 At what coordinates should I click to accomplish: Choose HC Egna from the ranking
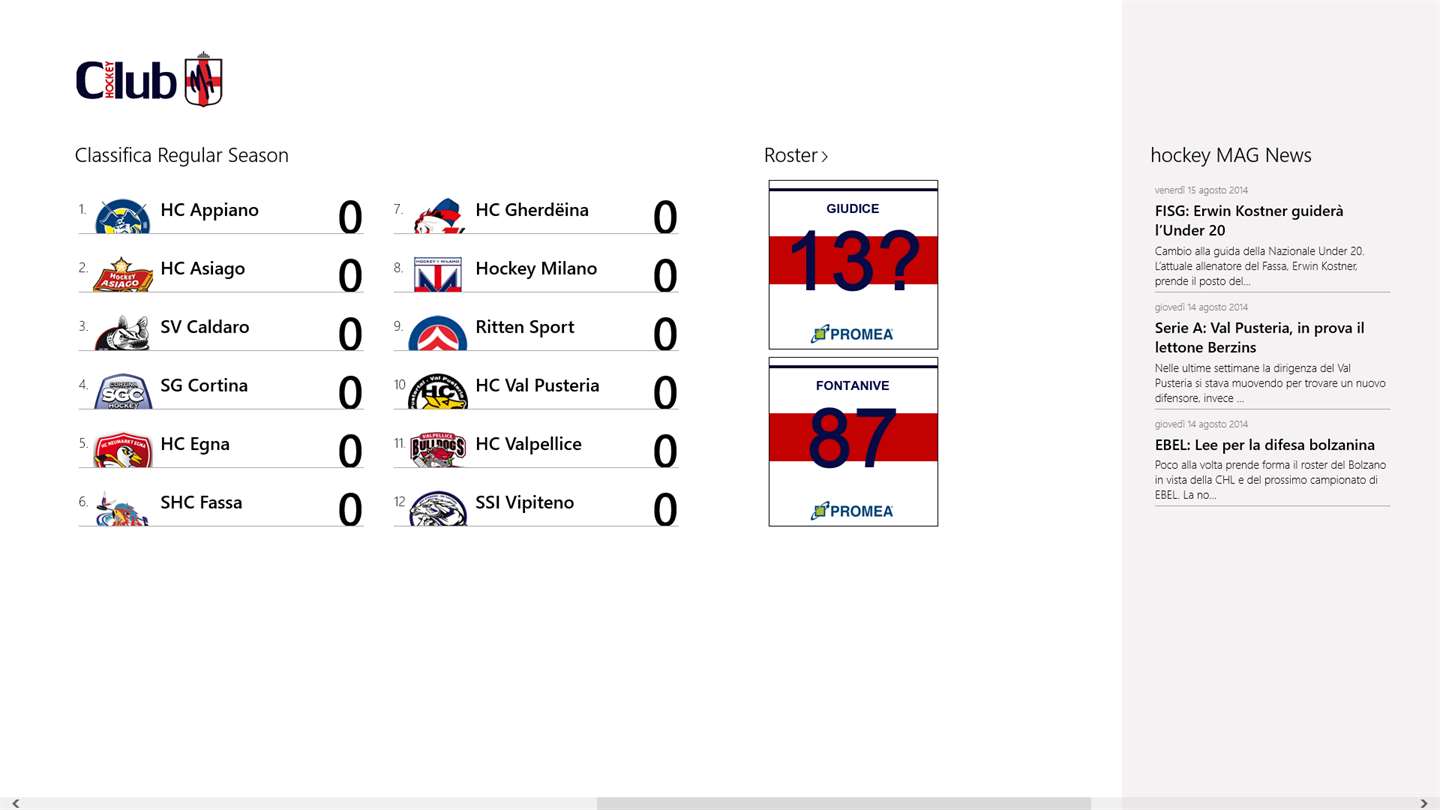pos(220,446)
